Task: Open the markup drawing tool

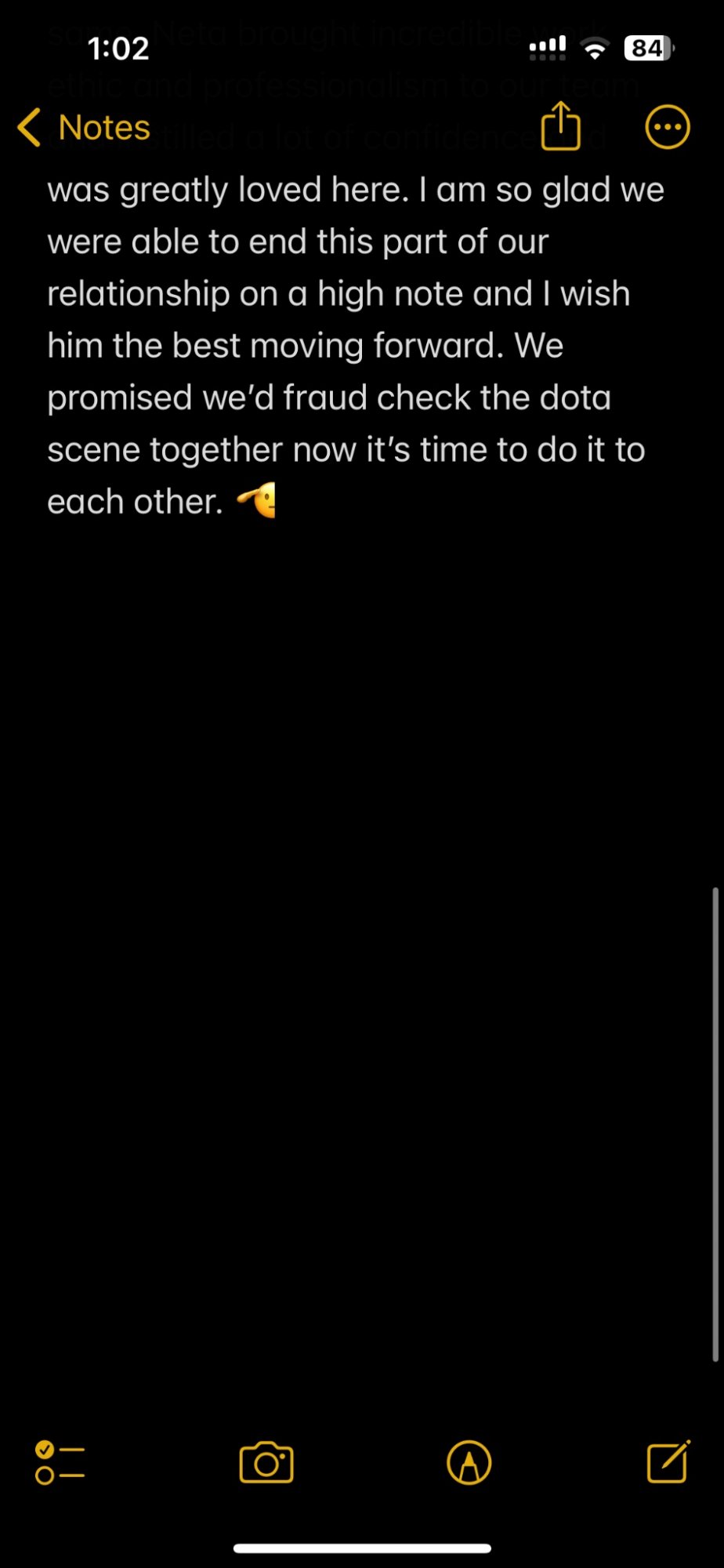Action: [x=469, y=1463]
